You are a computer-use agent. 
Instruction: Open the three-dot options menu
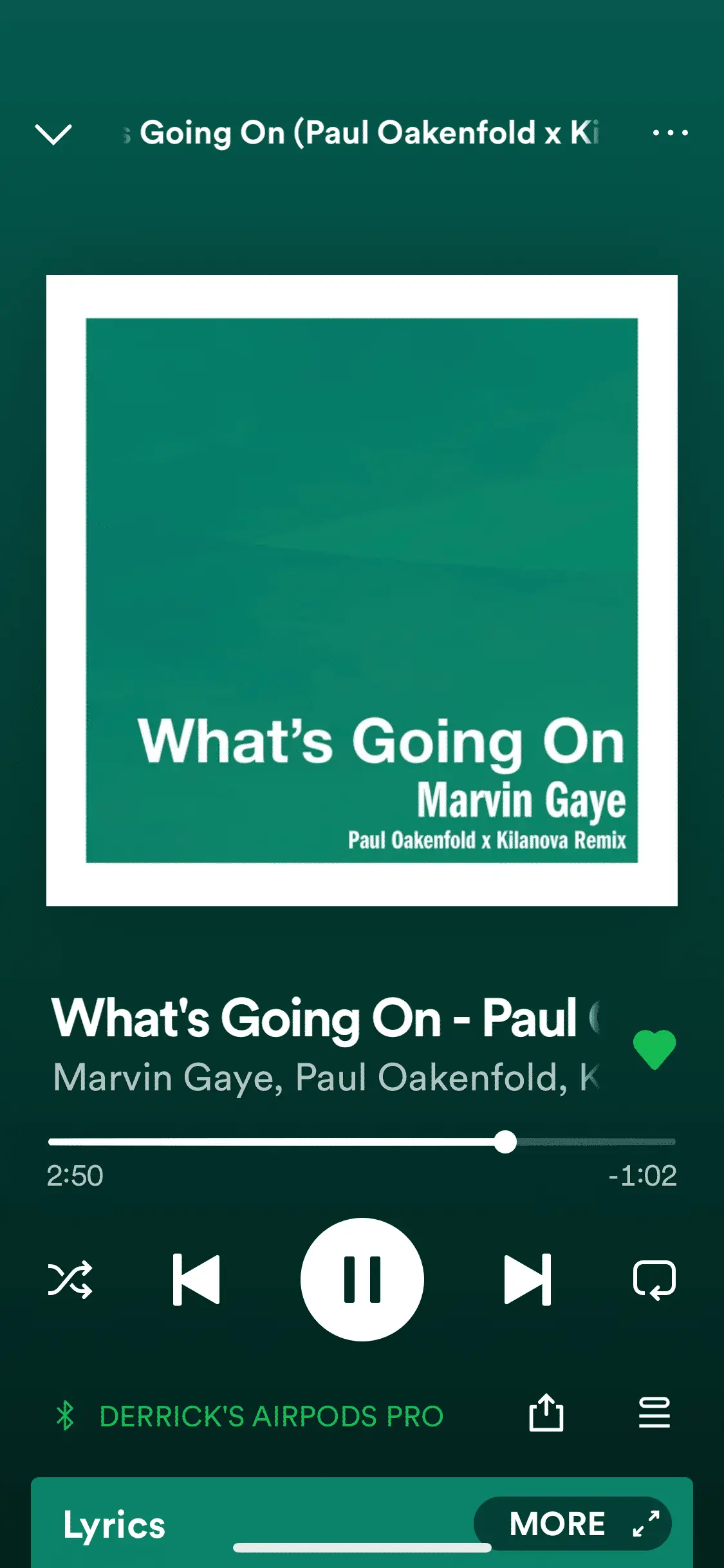tap(670, 133)
